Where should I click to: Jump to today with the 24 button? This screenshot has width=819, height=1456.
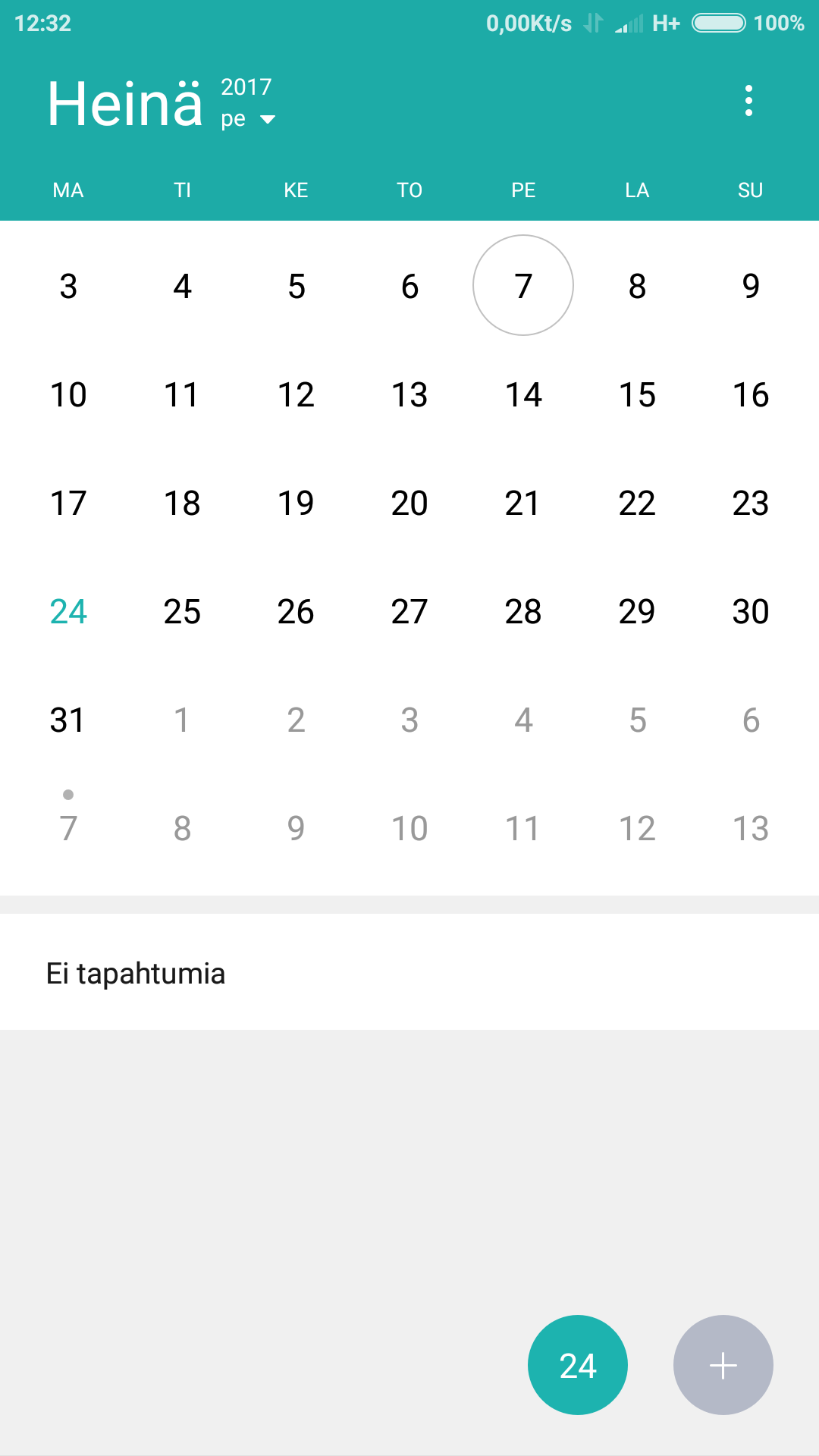(x=578, y=1365)
